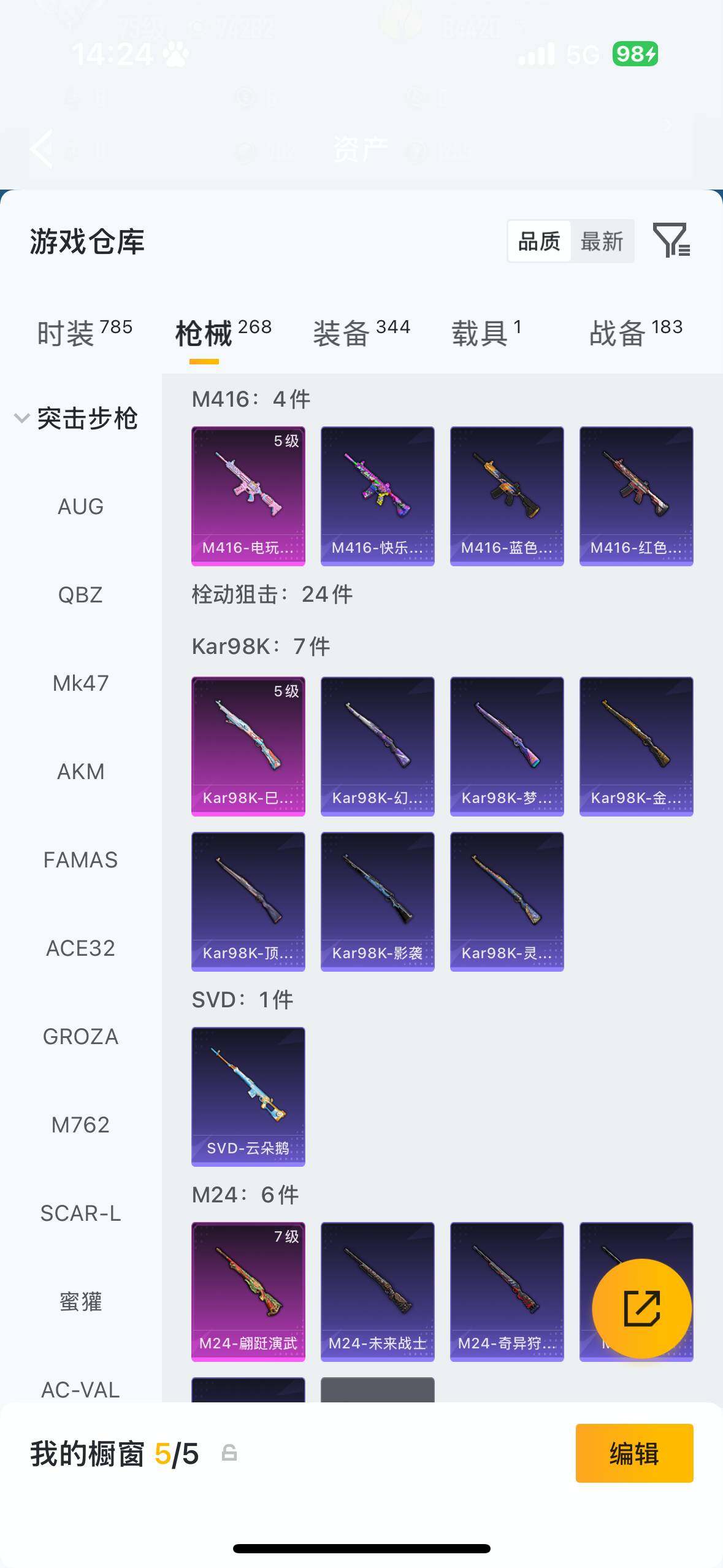Open the SVD-云朵鹅 skin card
723x1568 pixels.
(x=248, y=1096)
